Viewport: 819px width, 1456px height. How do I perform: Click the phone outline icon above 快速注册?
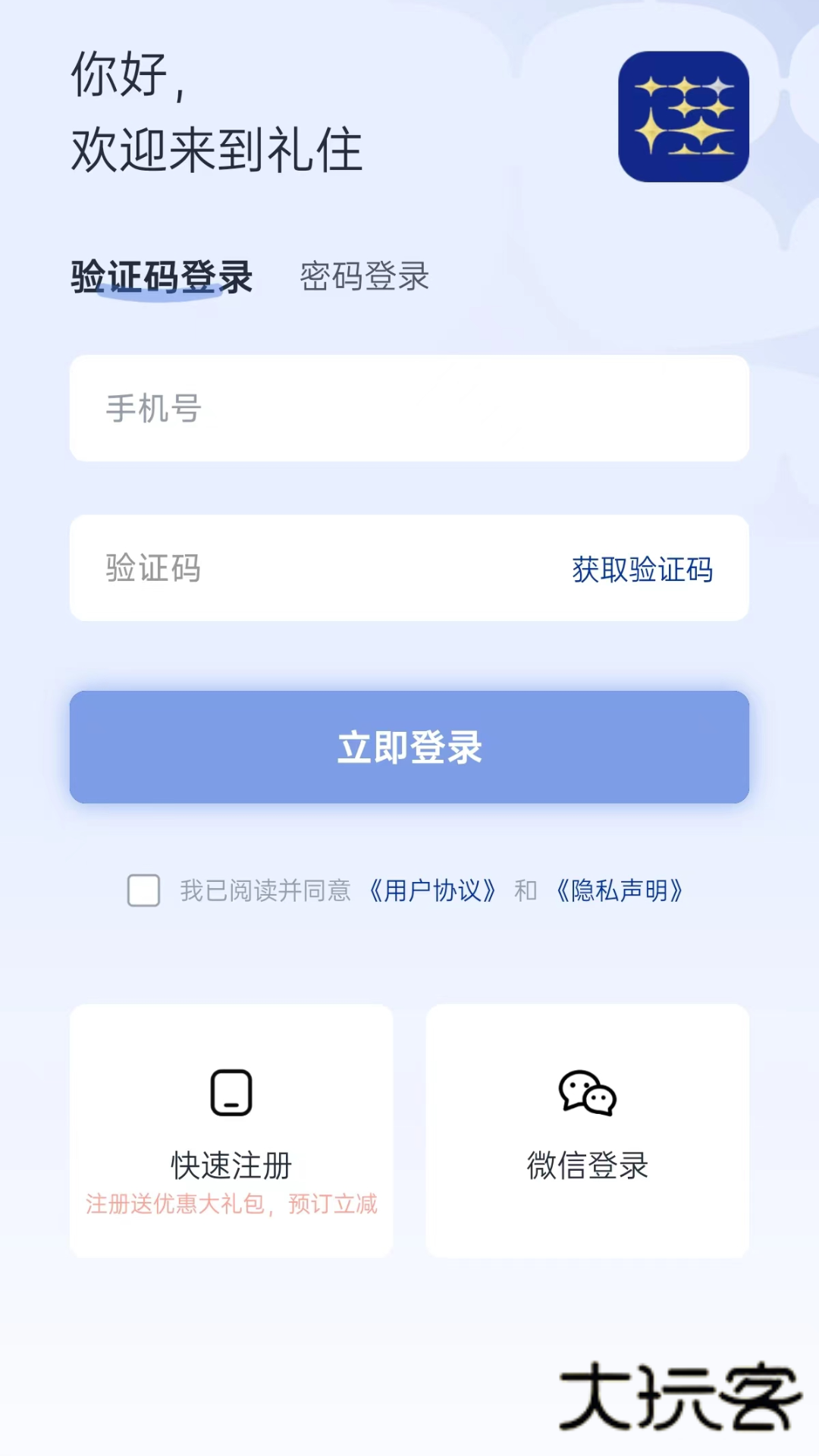point(231,1092)
